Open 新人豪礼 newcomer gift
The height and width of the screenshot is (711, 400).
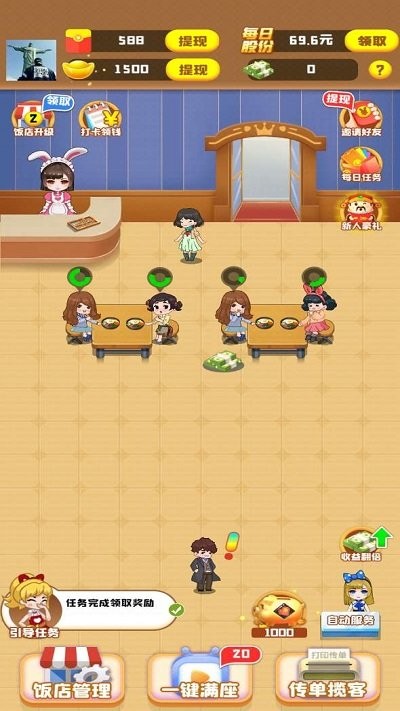pos(361,212)
